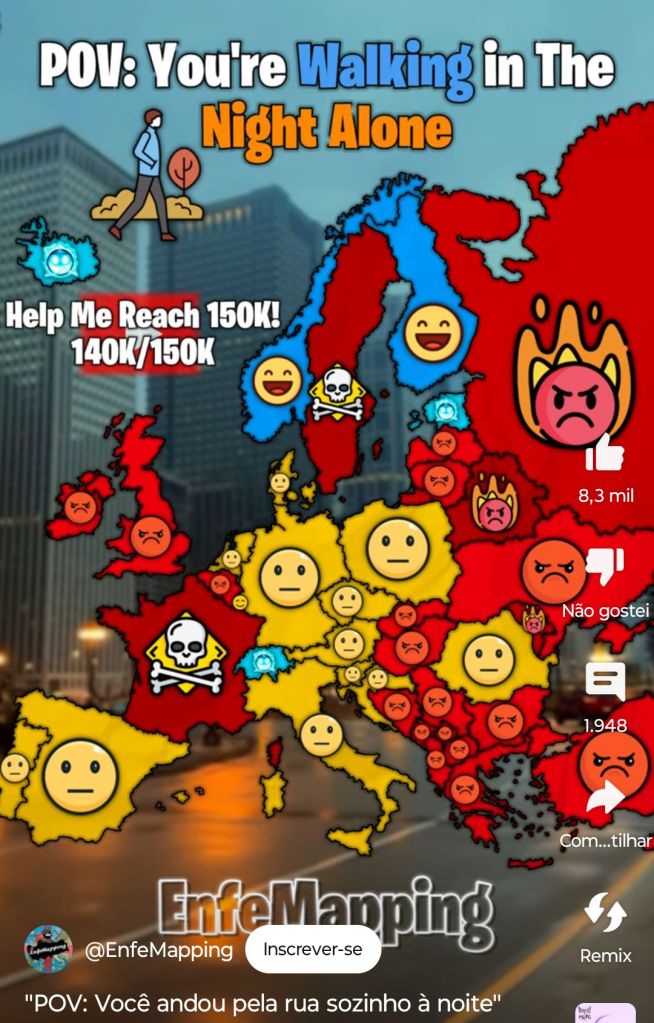
Task: Remix this Short
Action: click(x=605, y=913)
